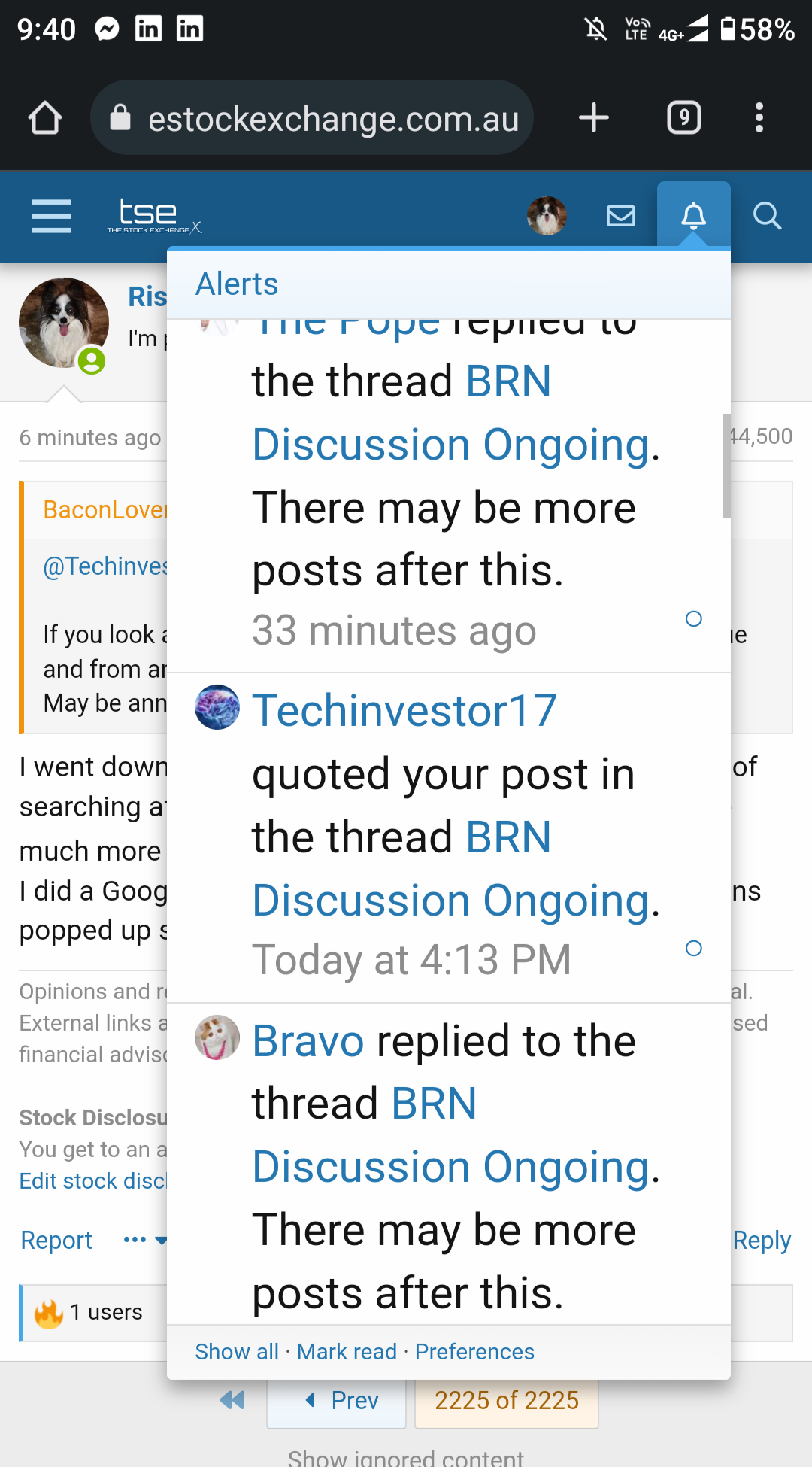Mark Techinvestor17's alert as read
812x1467 pixels.
pos(693,949)
